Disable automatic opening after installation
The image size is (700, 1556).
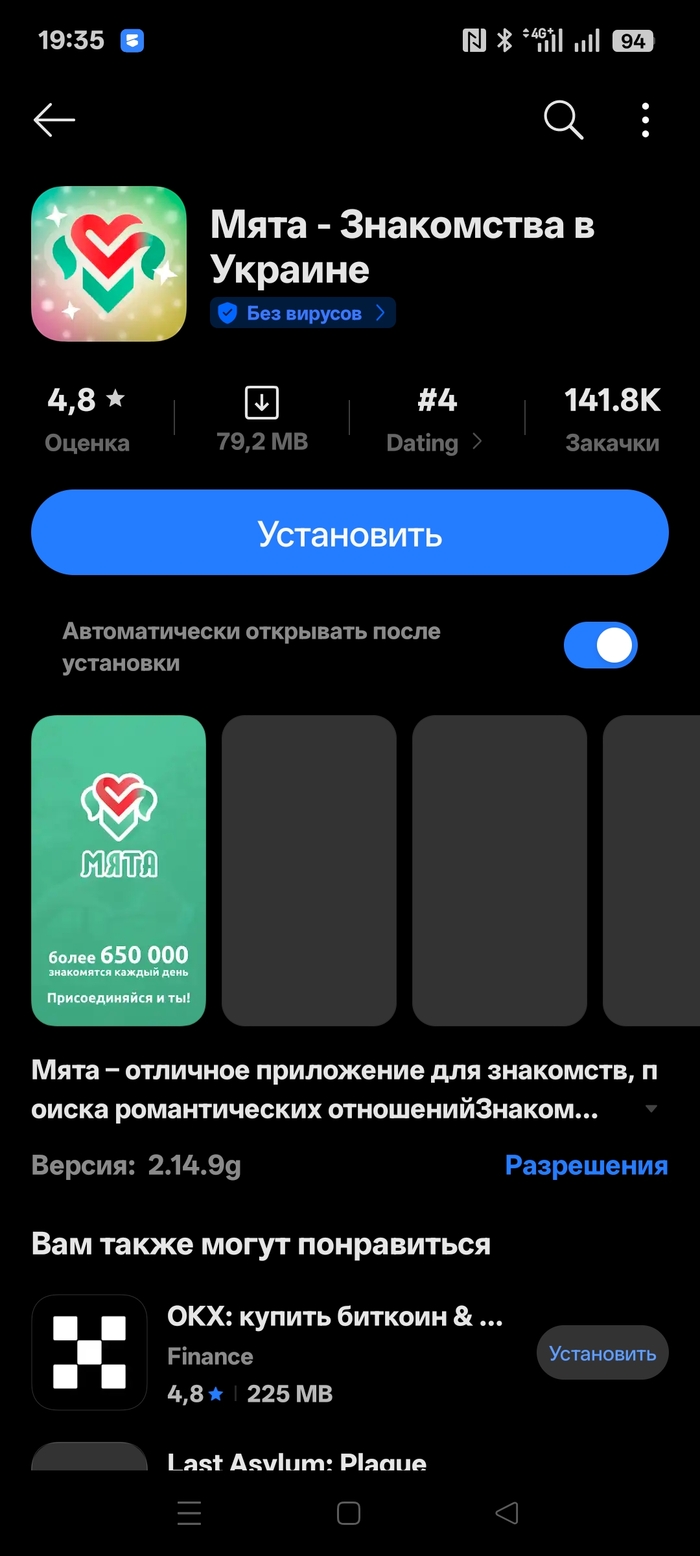coord(600,646)
